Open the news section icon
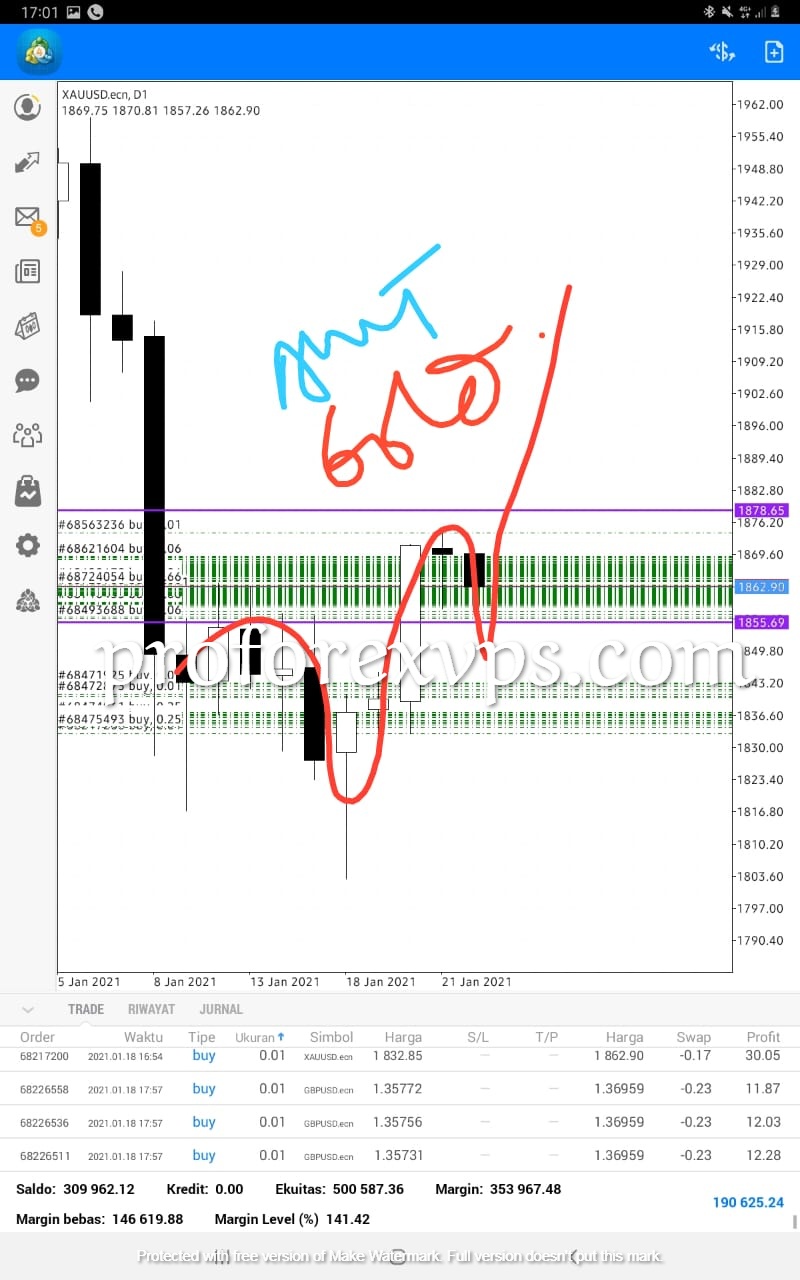This screenshot has height=1280, width=800. click(27, 271)
